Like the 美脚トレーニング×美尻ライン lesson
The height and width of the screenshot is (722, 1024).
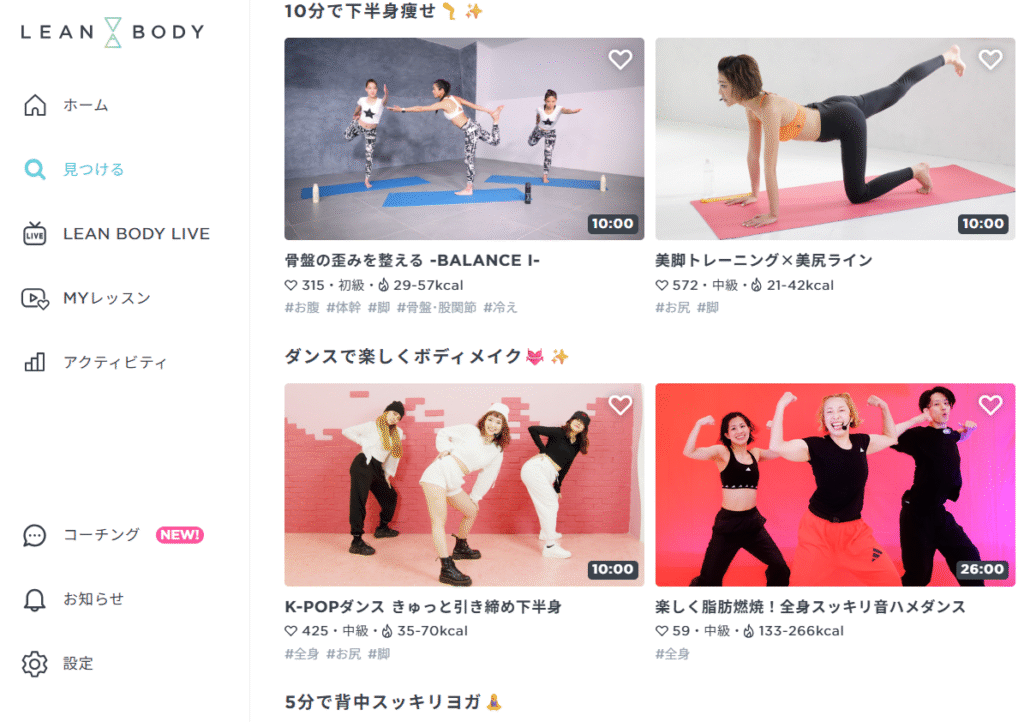coord(990,59)
